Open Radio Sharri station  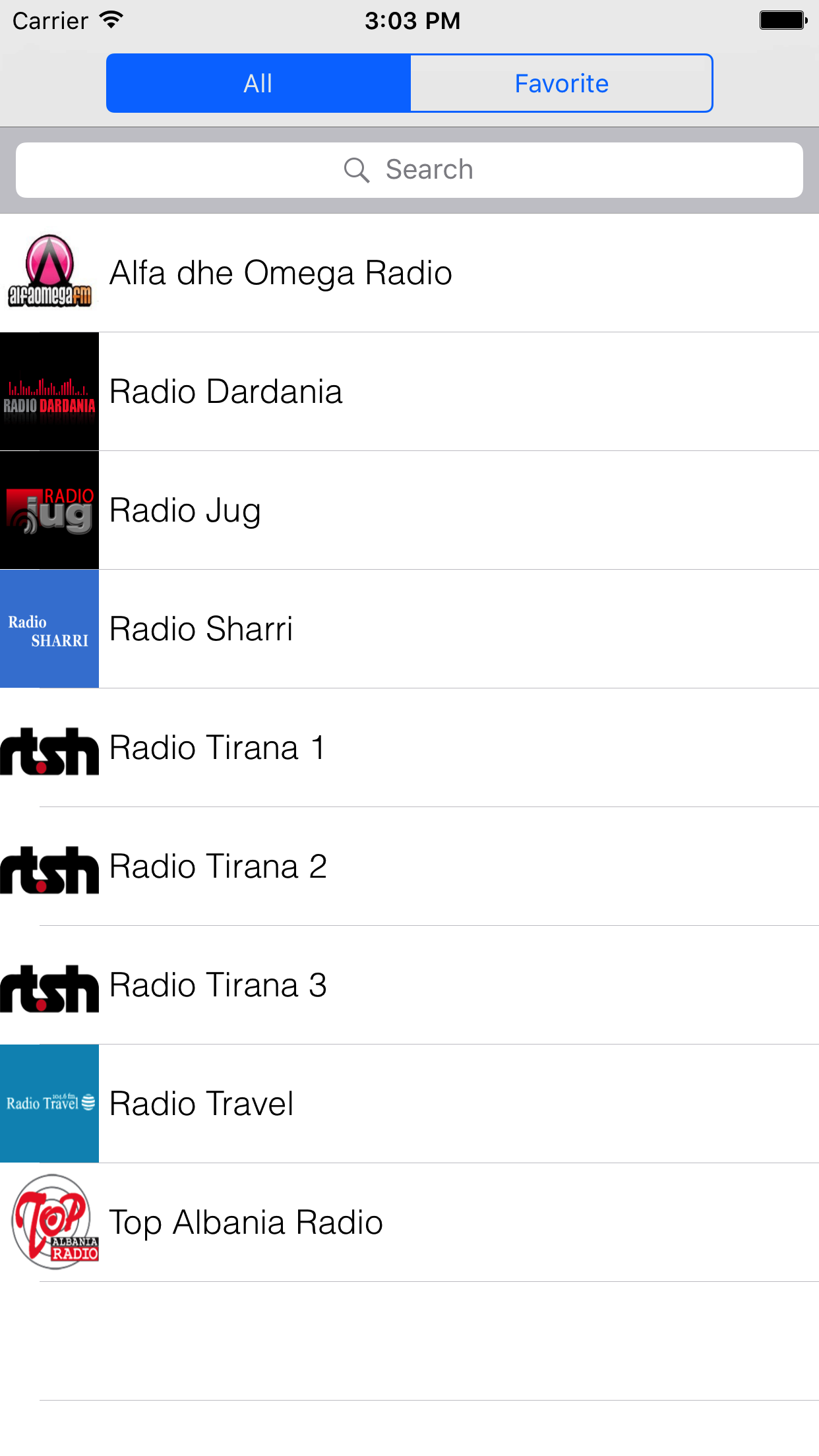click(409, 629)
